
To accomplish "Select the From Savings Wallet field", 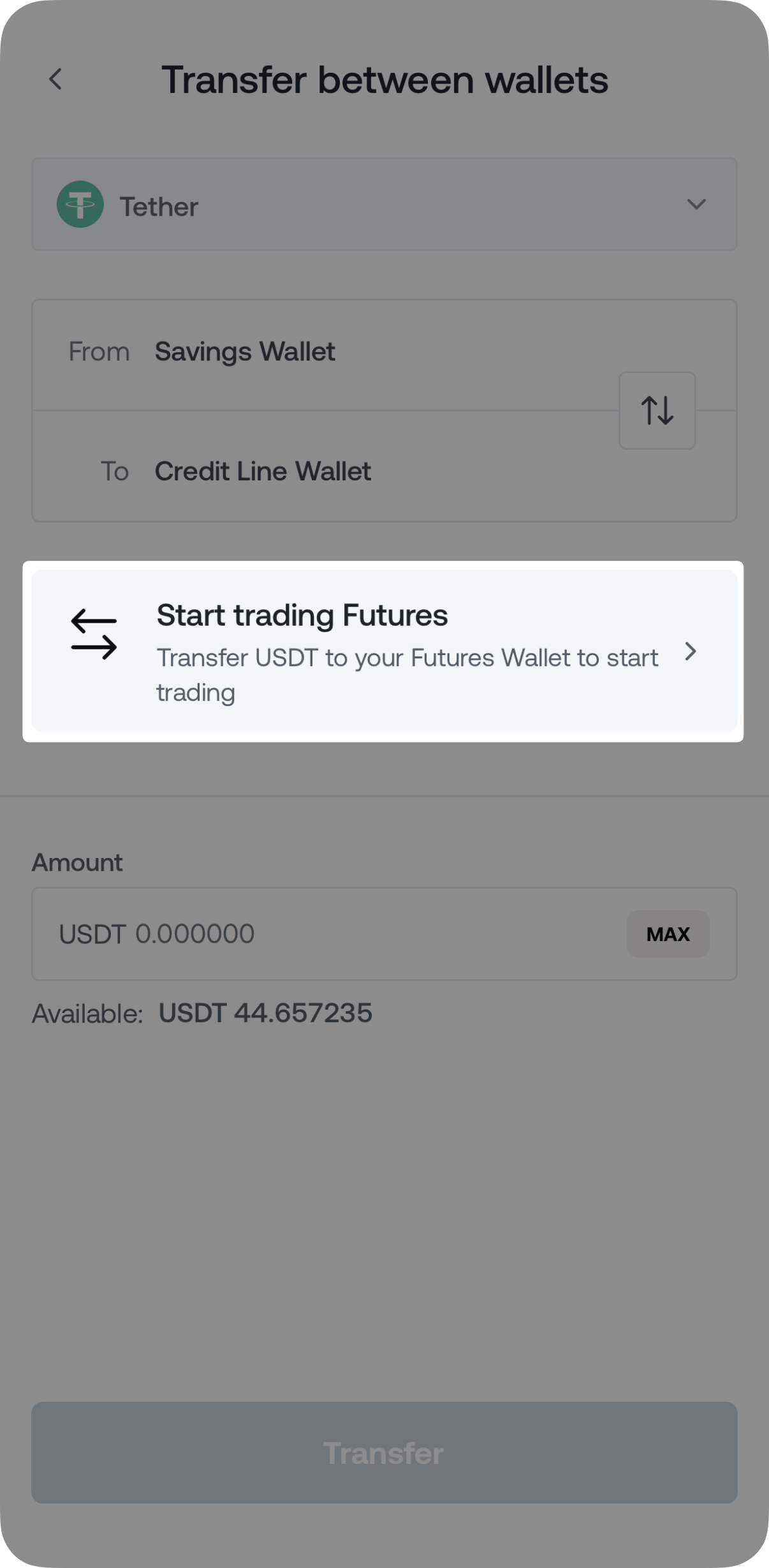I will (x=319, y=352).
